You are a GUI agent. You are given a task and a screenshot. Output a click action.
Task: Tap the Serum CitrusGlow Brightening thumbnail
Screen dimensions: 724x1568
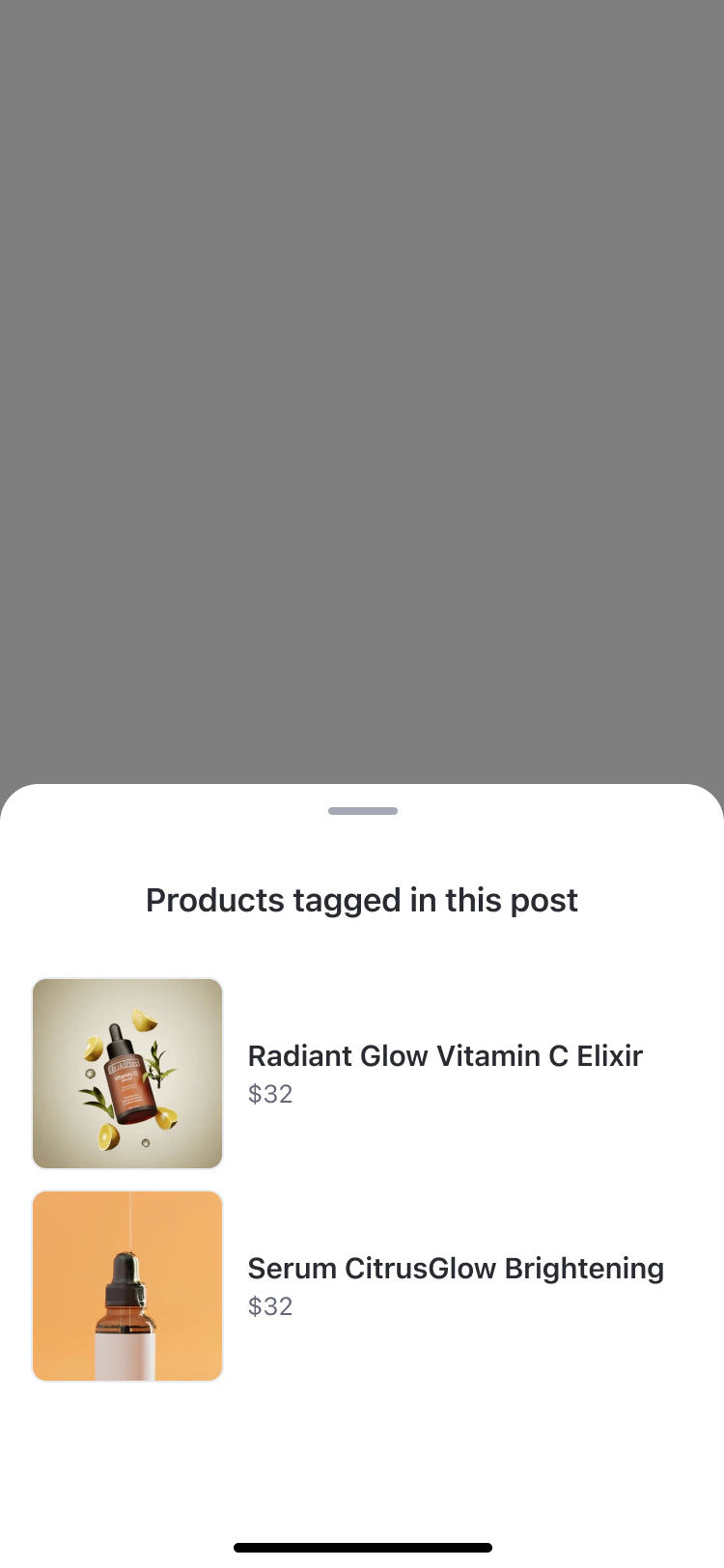[x=127, y=1285]
